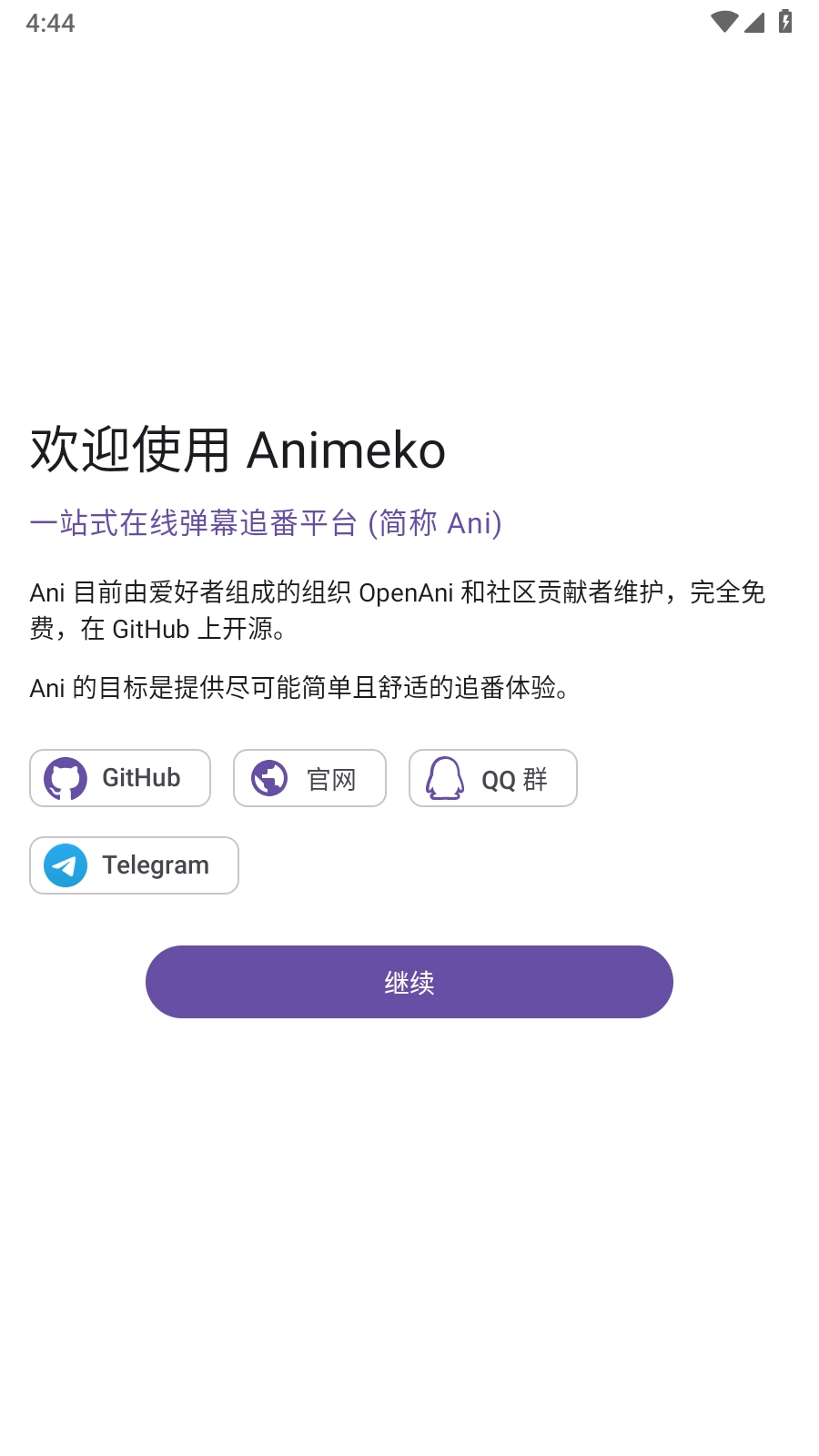Tap the clock showing 4:44
The width and height of the screenshot is (819, 1456).
click(52, 23)
